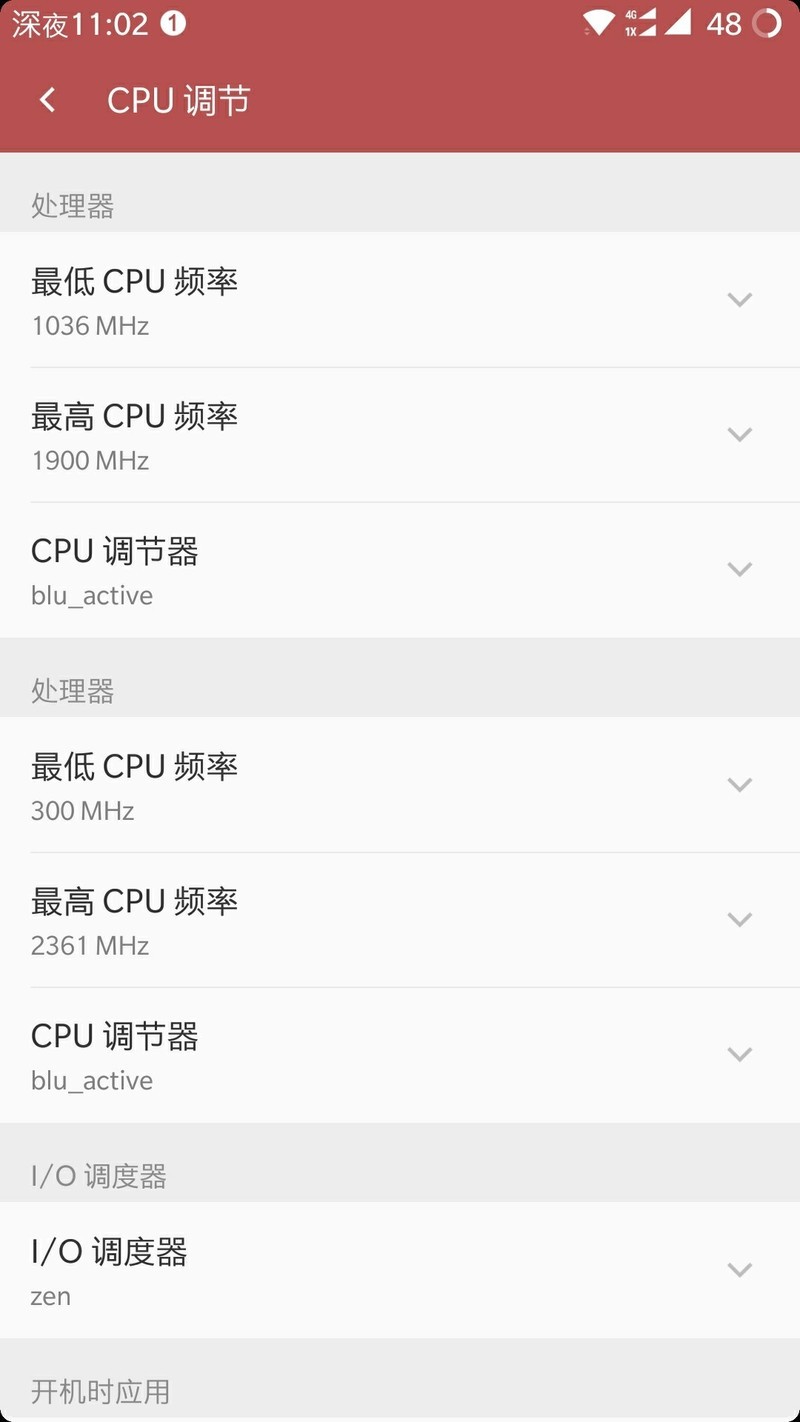
Task: Tap the 最高 CPU 频率 label showing 2361 MHz
Action: click(x=134, y=901)
